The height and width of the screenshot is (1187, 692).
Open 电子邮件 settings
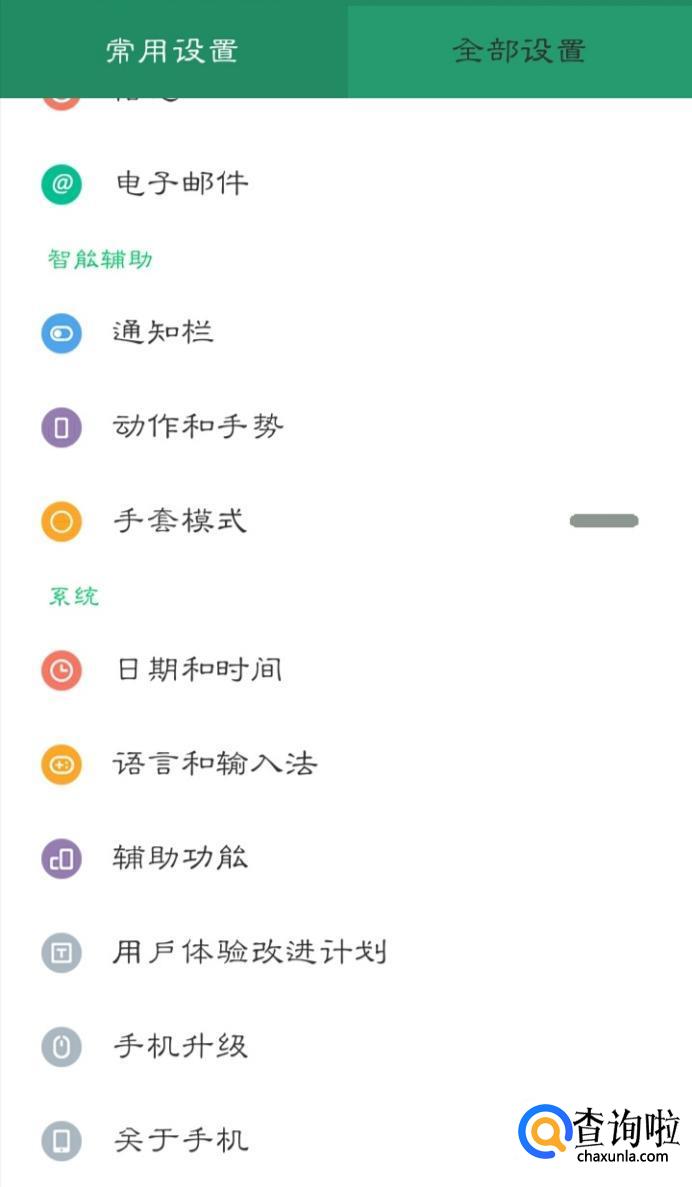[x=181, y=184]
